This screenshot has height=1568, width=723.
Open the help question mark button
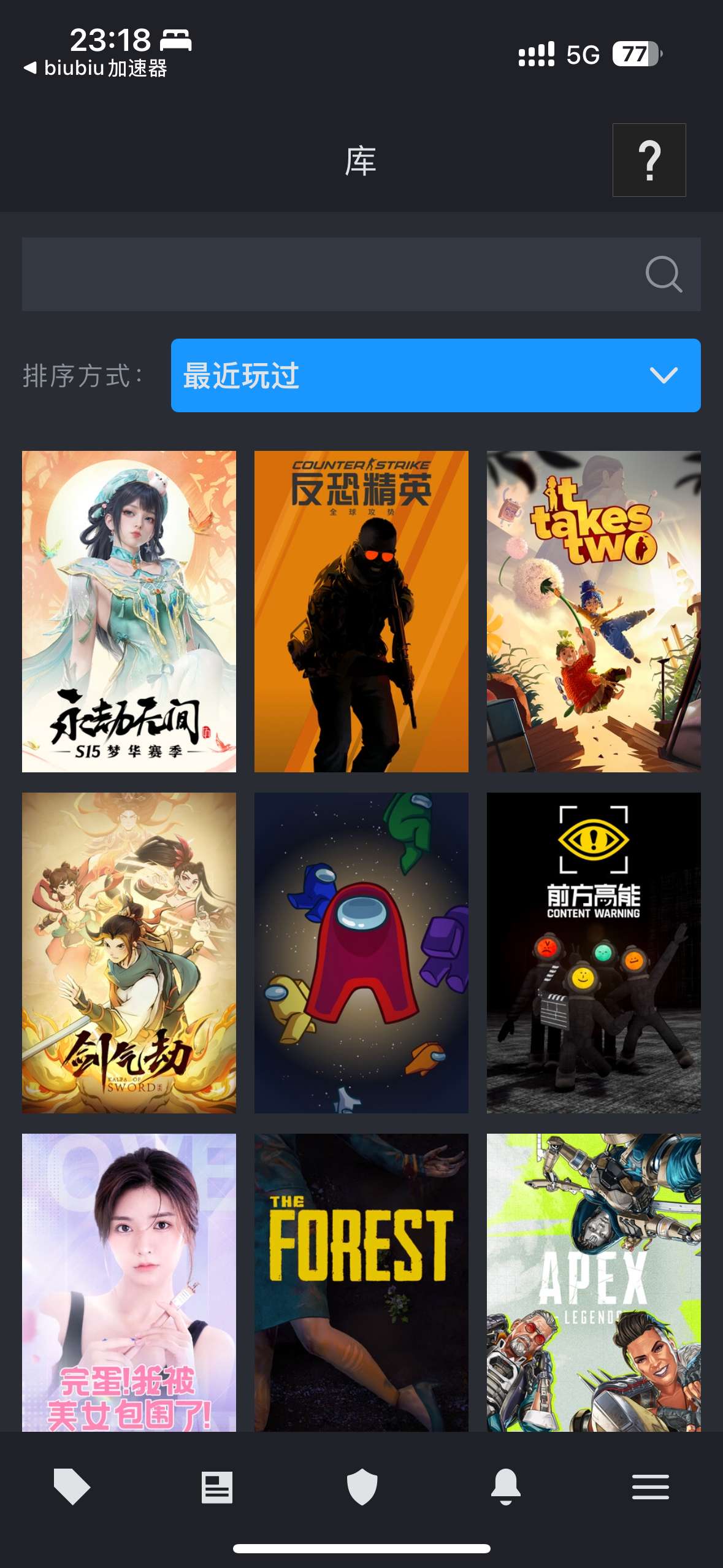[x=649, y=160]
